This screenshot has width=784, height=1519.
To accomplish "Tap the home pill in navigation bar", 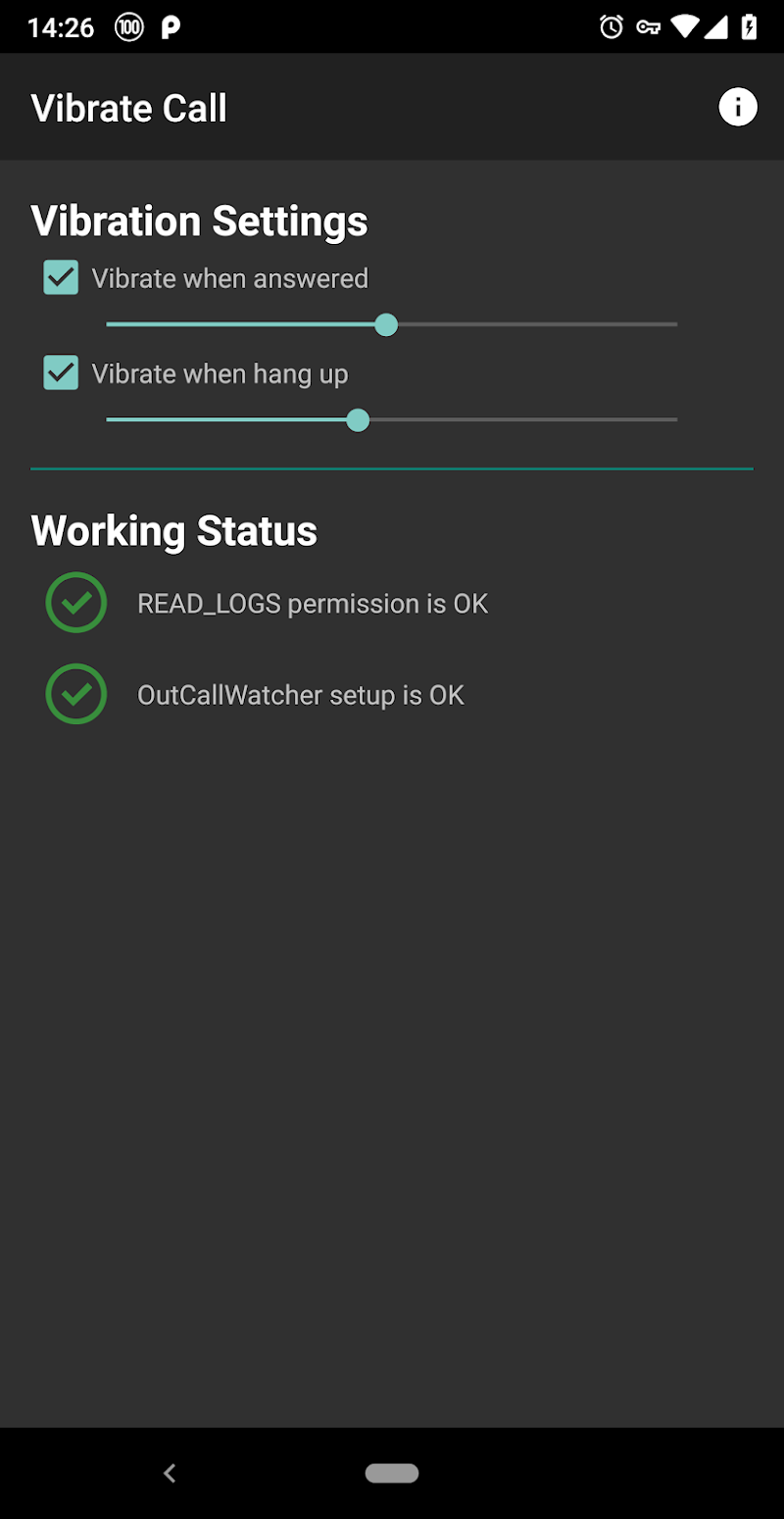I will tap(392, 1472).
